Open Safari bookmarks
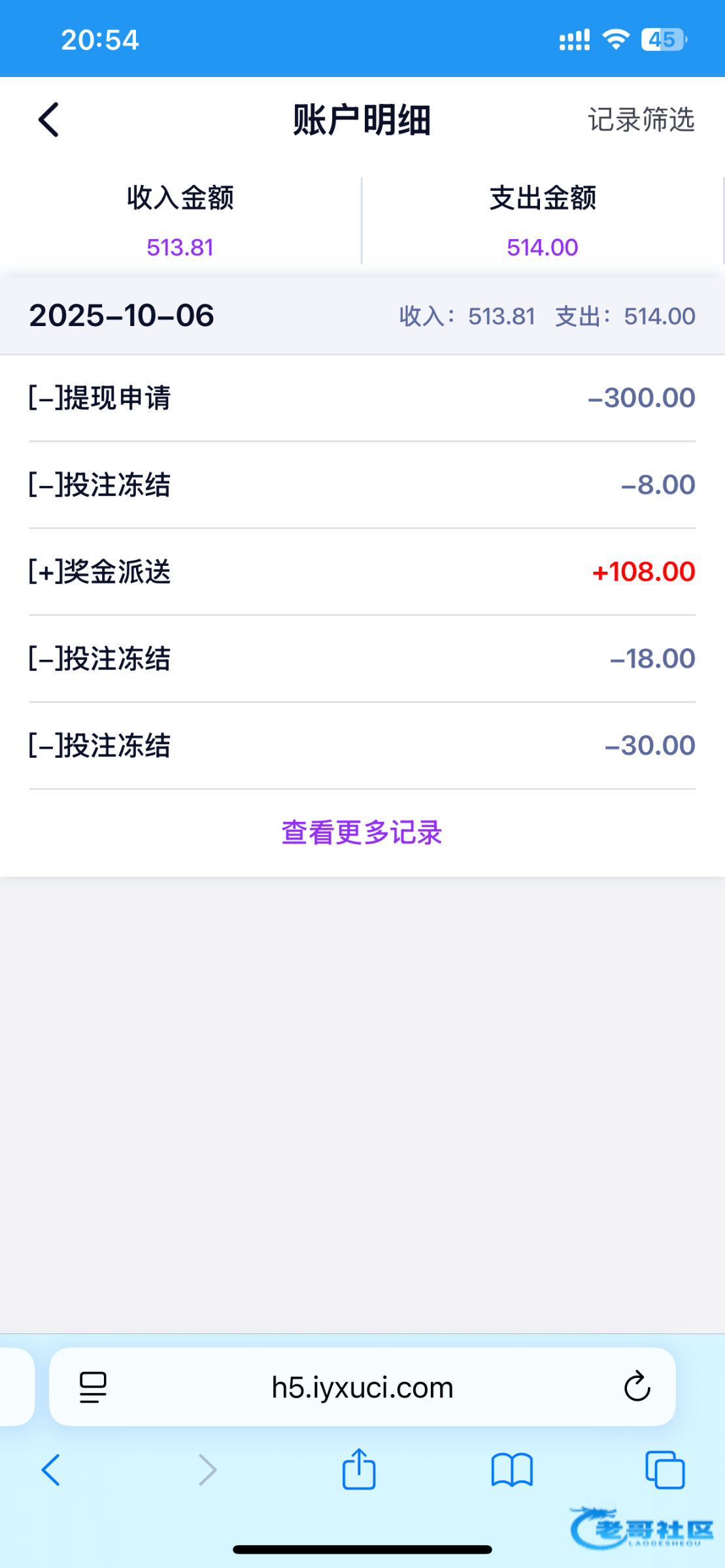The height and width of the screenshot is (1568, 725). point(512,1470)
